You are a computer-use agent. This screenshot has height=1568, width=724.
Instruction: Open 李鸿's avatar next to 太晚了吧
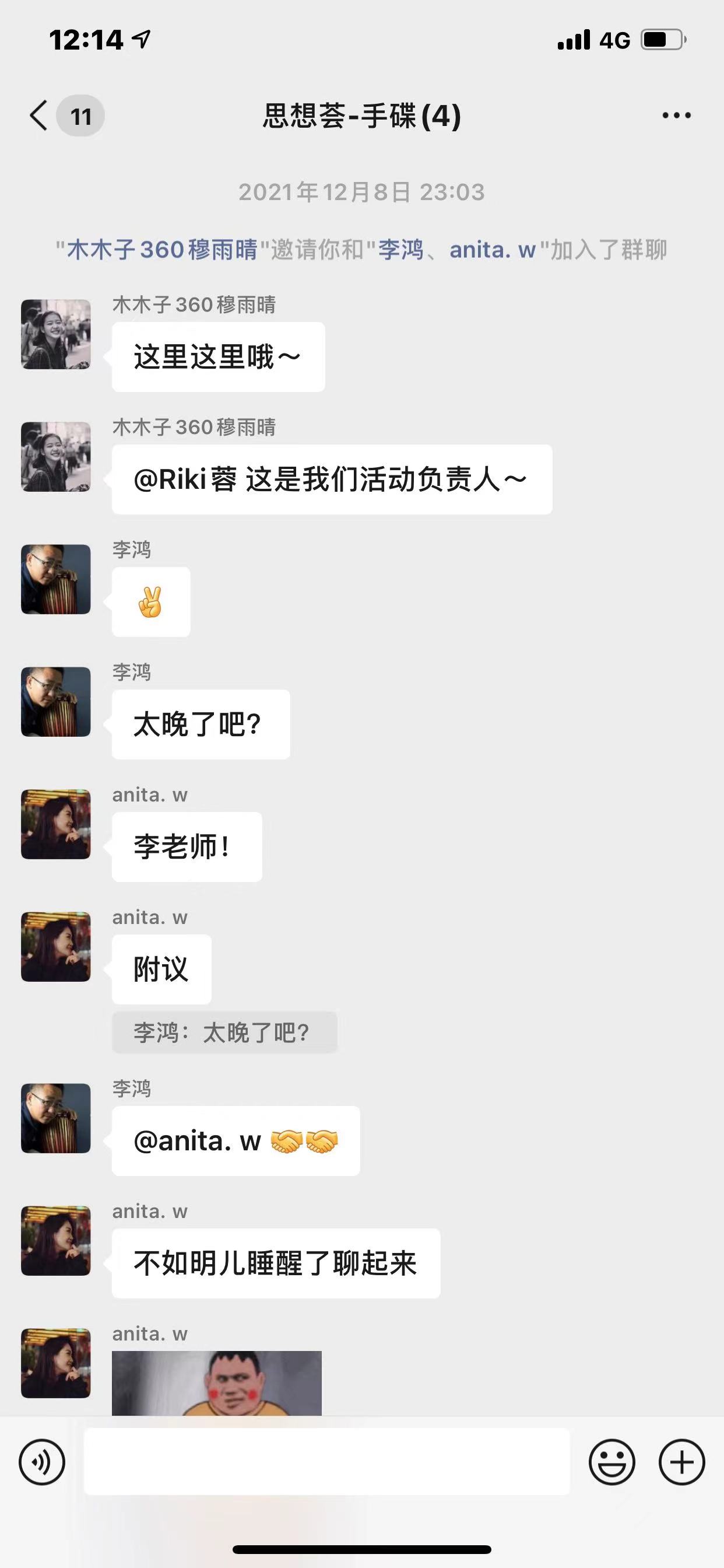56,701
